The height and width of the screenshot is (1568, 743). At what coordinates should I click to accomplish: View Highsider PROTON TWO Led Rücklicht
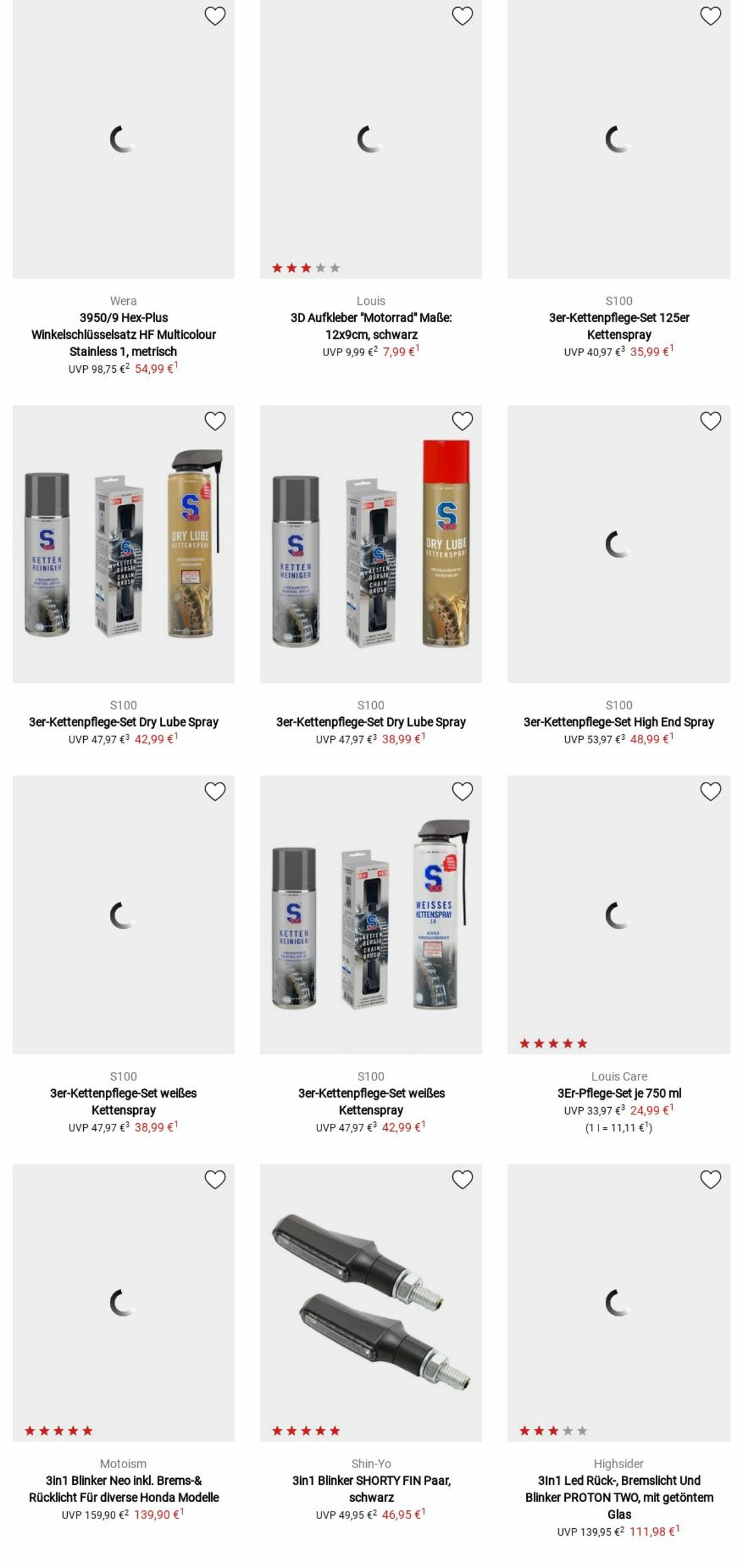pos(619,1497)
